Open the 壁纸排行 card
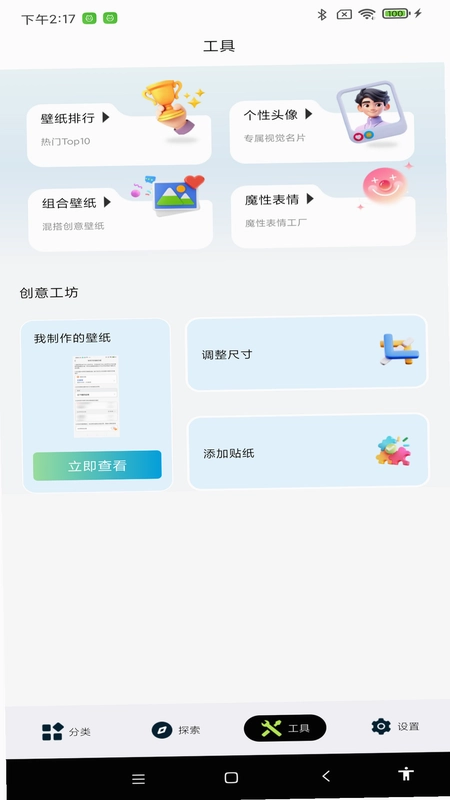 point(119,135)
